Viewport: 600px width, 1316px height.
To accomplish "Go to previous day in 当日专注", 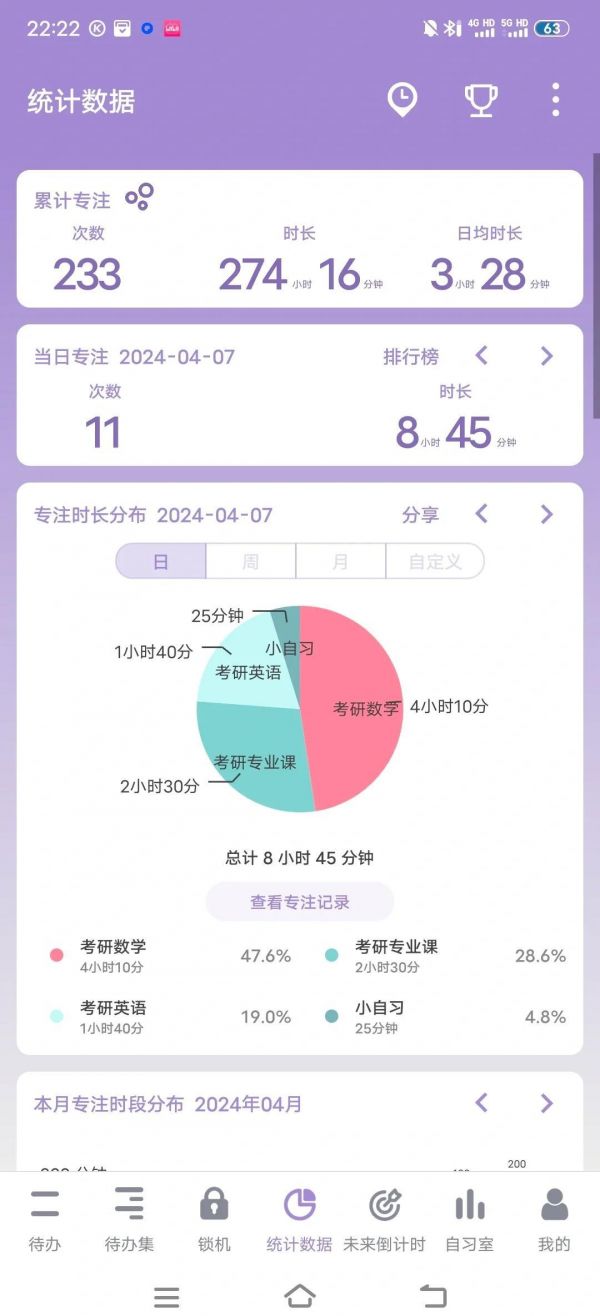I will [481, 356].
